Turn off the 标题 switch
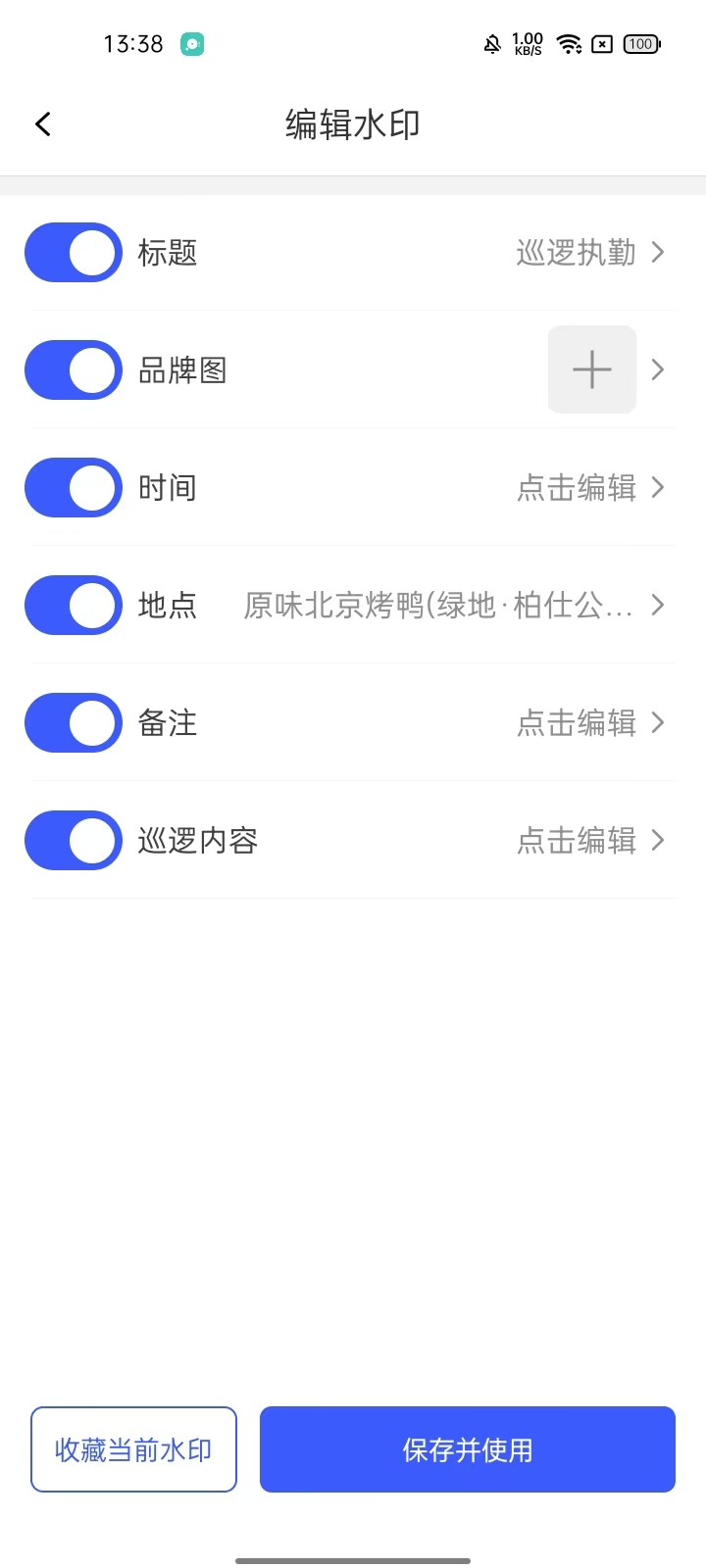 coord(74,253)
